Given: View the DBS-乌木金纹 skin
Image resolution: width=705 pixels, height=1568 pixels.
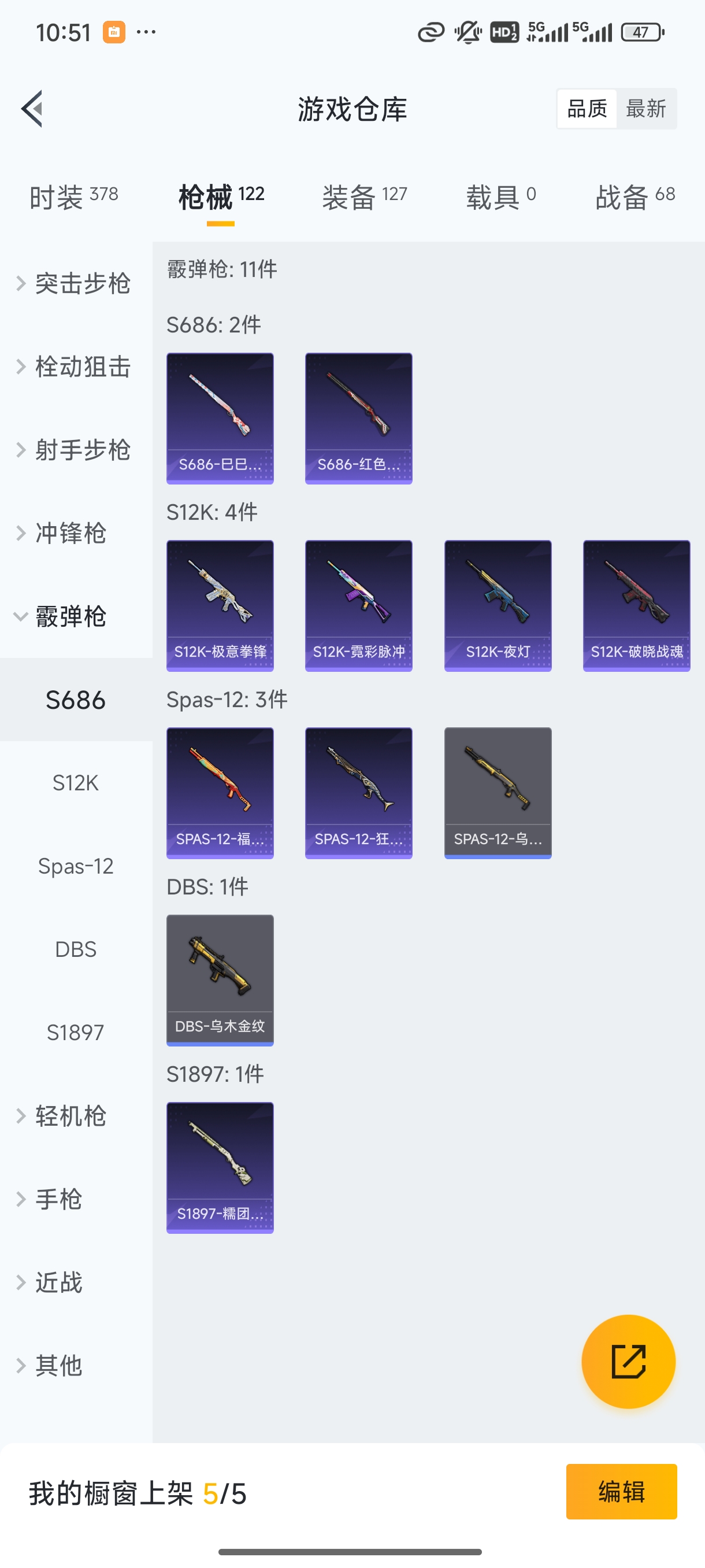Looking at the screenshot, I should coord(220,978).
